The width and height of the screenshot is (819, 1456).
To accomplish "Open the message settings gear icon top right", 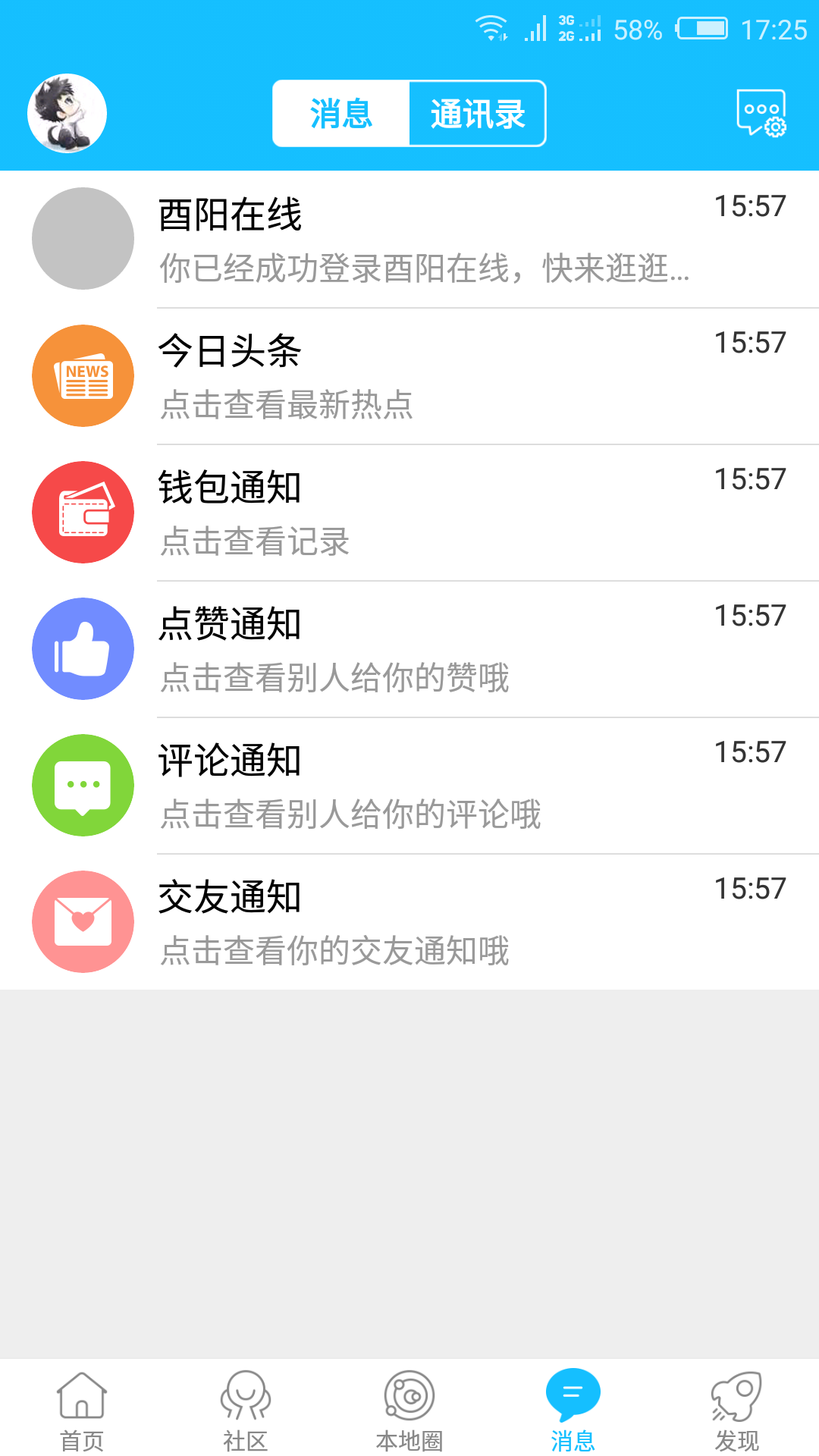I will [x=761, y=112].
